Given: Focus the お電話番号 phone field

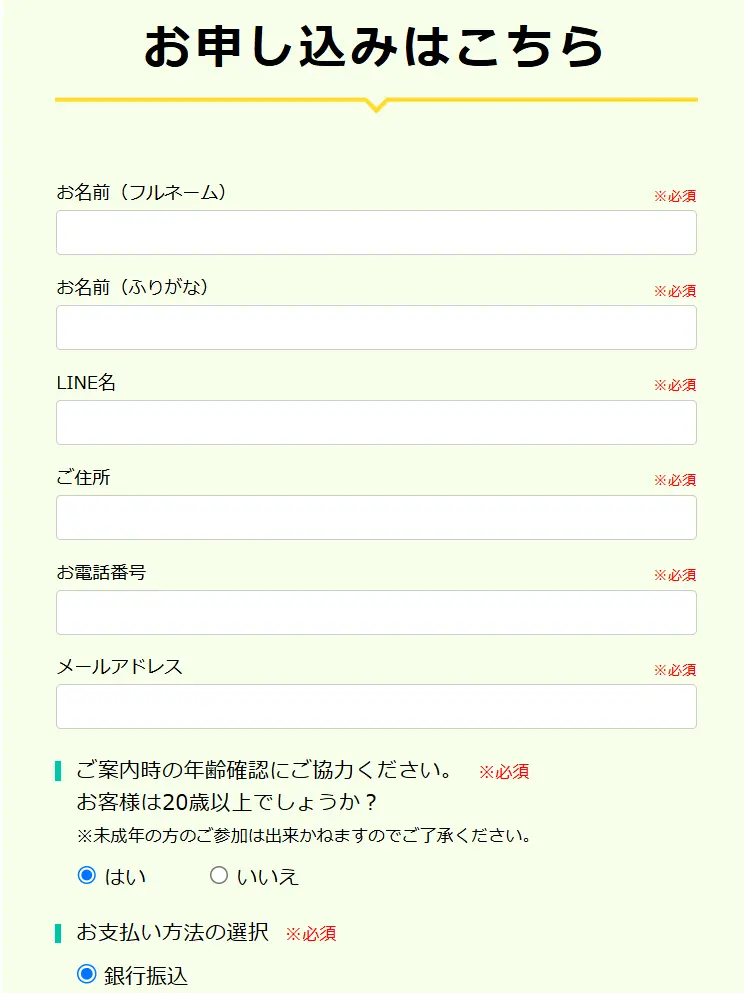Looking at the screenshot, I should point(376,613).
